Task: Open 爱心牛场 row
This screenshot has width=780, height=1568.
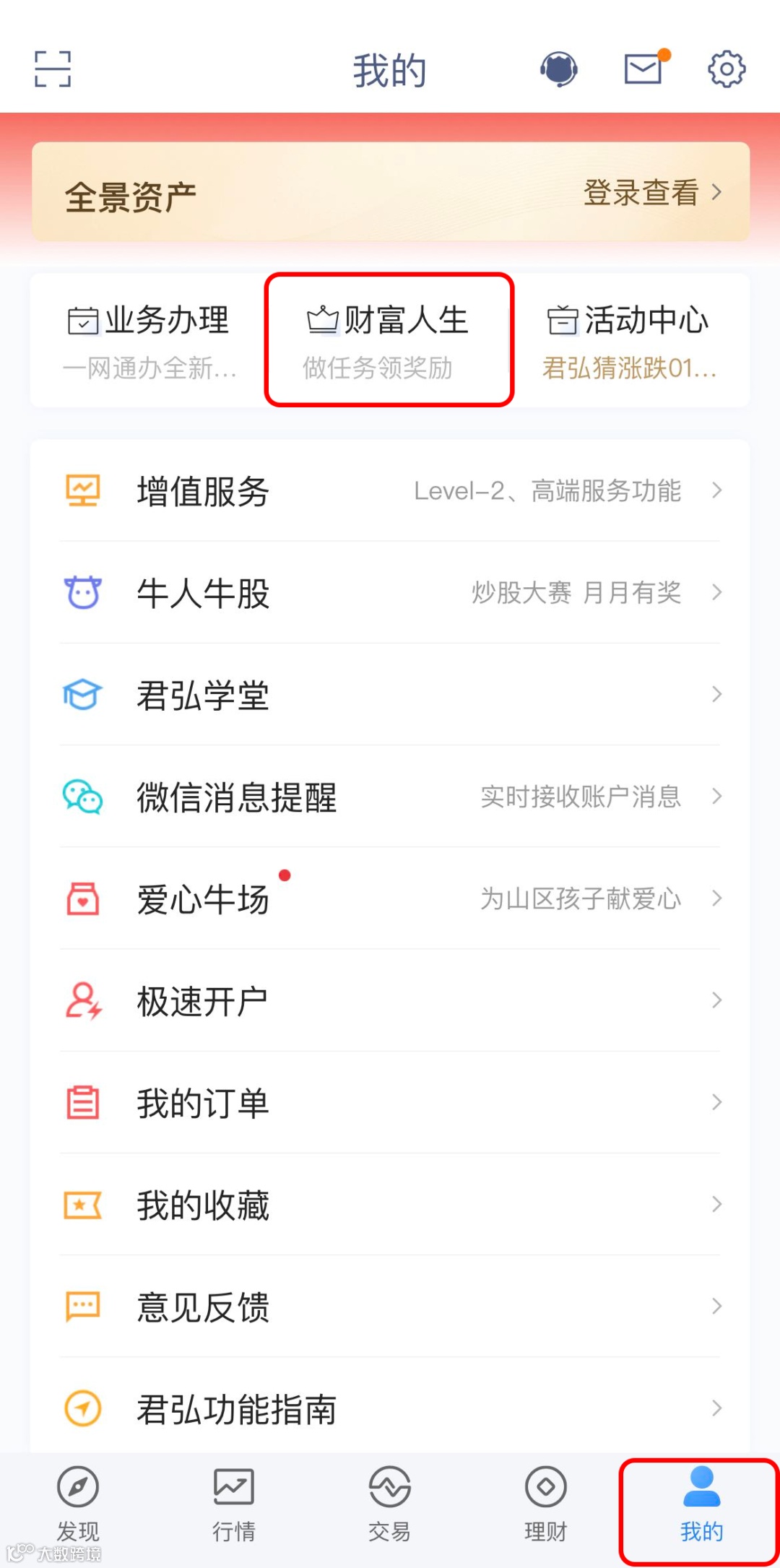Action: 390,899
